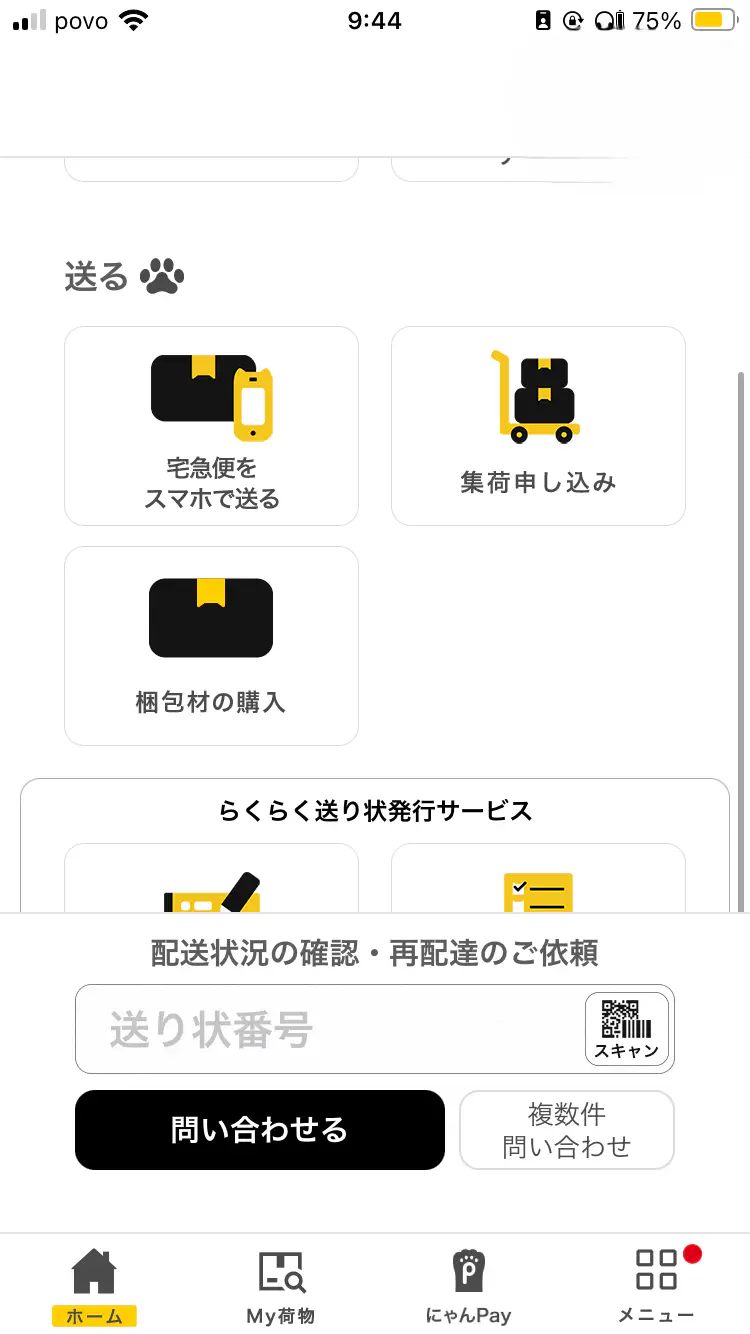Open the メニュー tab
750x1334 pixels.
[656, 1286]
